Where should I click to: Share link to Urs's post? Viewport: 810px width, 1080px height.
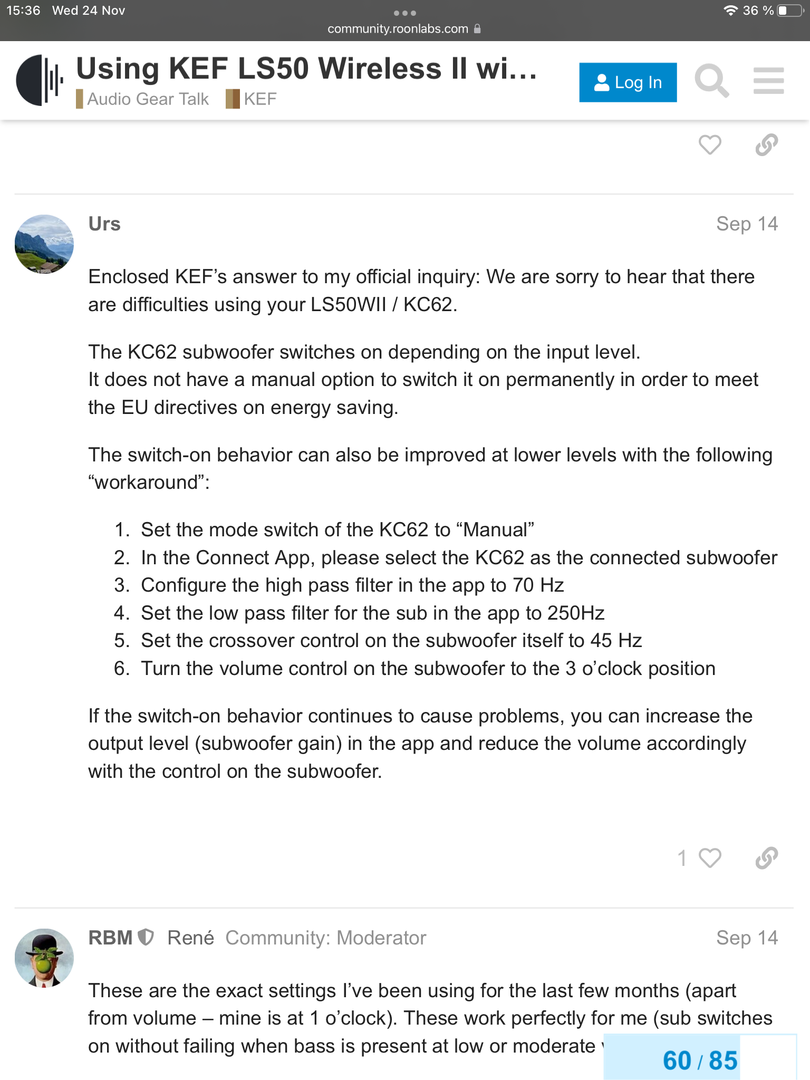(x=766, y=858)
